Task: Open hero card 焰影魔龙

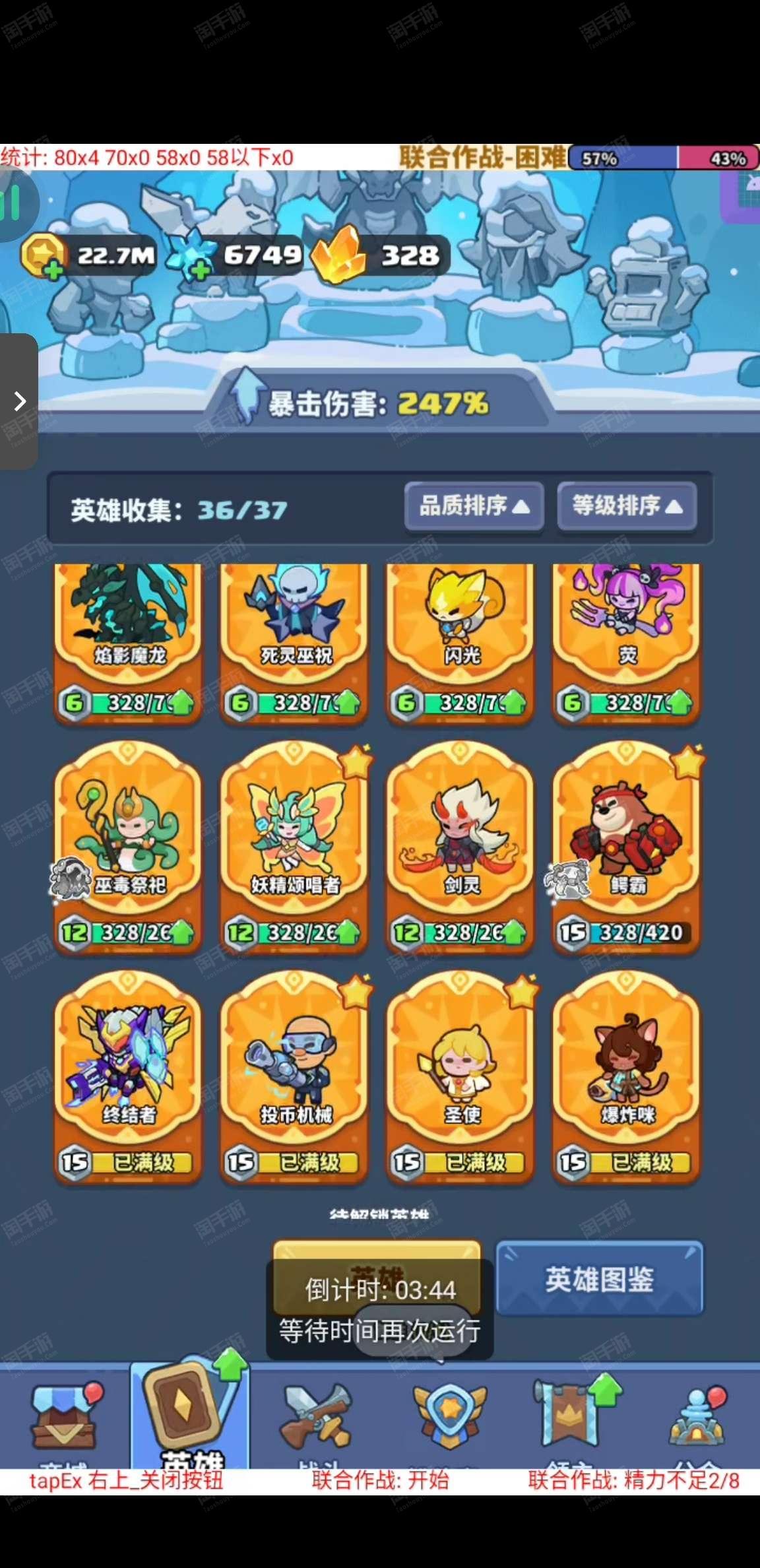Action: pos(129,643)
